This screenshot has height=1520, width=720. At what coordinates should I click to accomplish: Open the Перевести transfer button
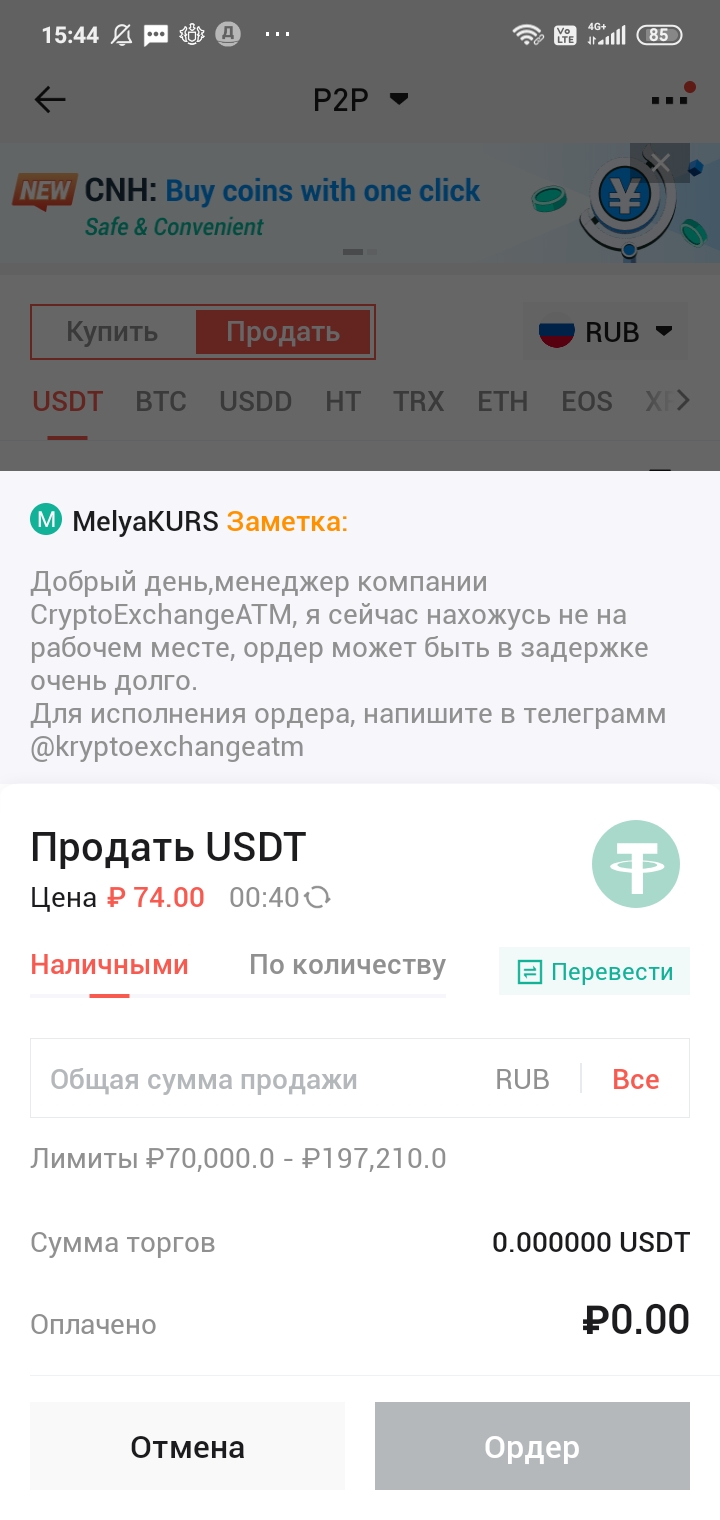[x=595, y=971]
